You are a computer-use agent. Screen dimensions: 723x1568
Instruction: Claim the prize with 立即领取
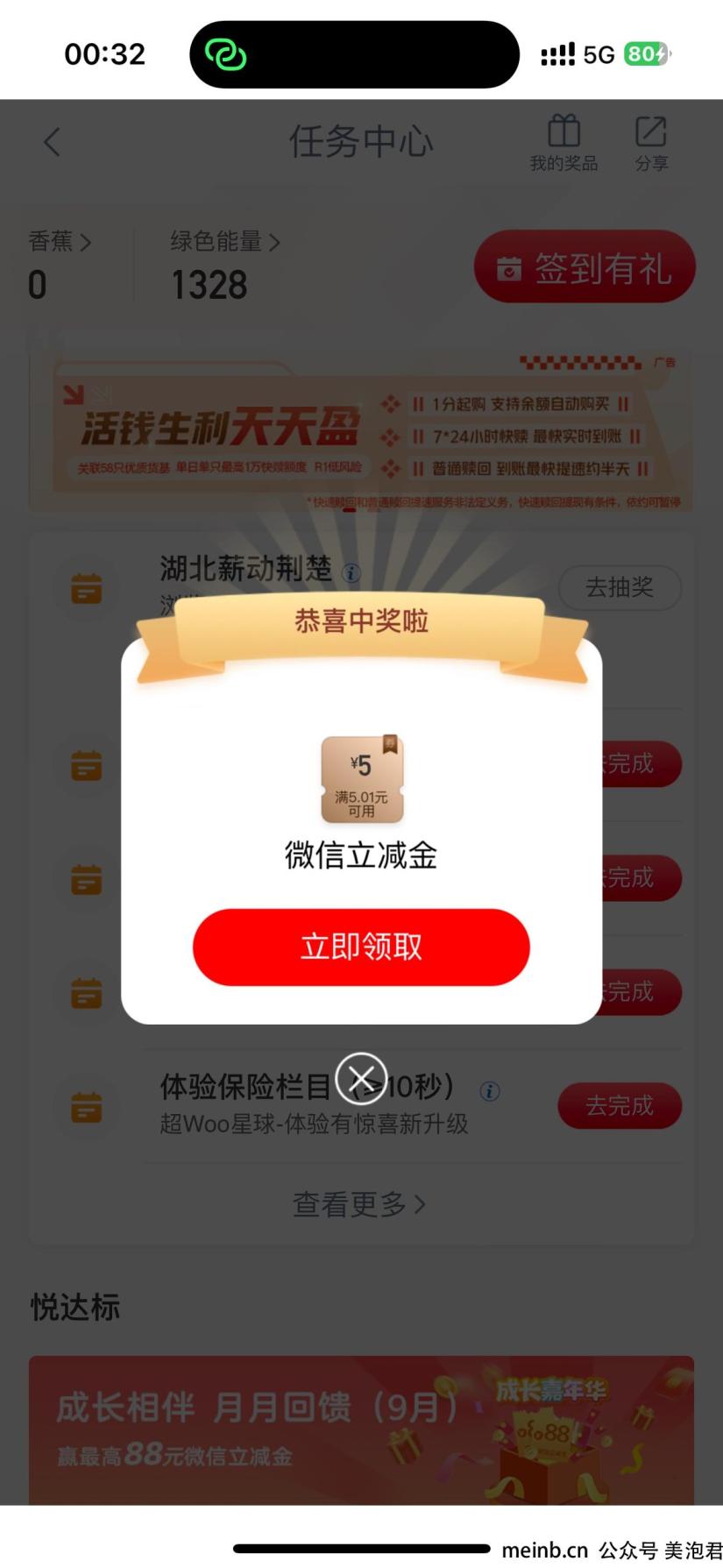[361, 947]
